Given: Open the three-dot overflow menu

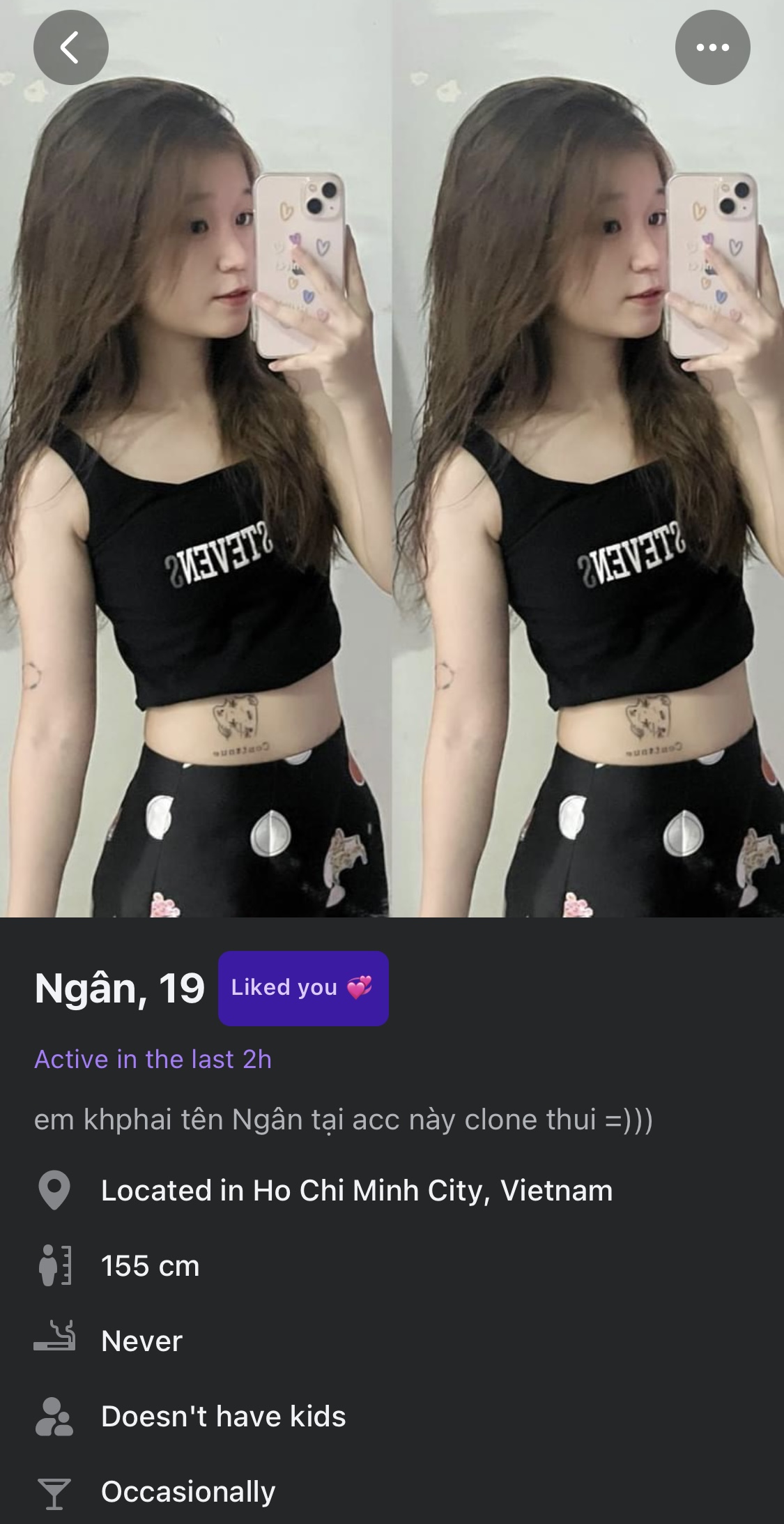Looking at the screenshot, I should [712, 47].
